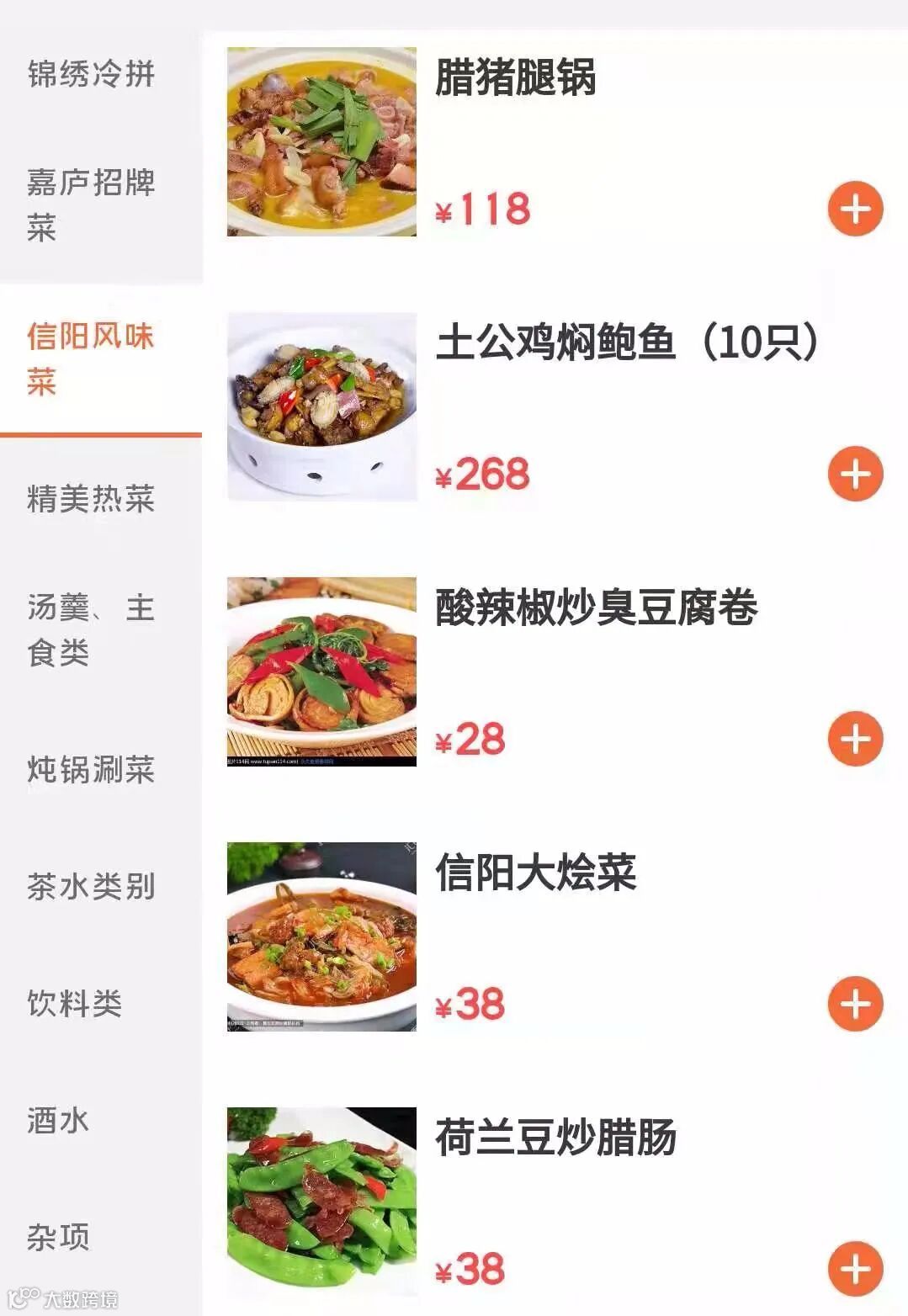Viewport: 908px width, 1316px height.
Task: View the 腊猪腿锅 dish photo
Action: [x=321, y=141]
